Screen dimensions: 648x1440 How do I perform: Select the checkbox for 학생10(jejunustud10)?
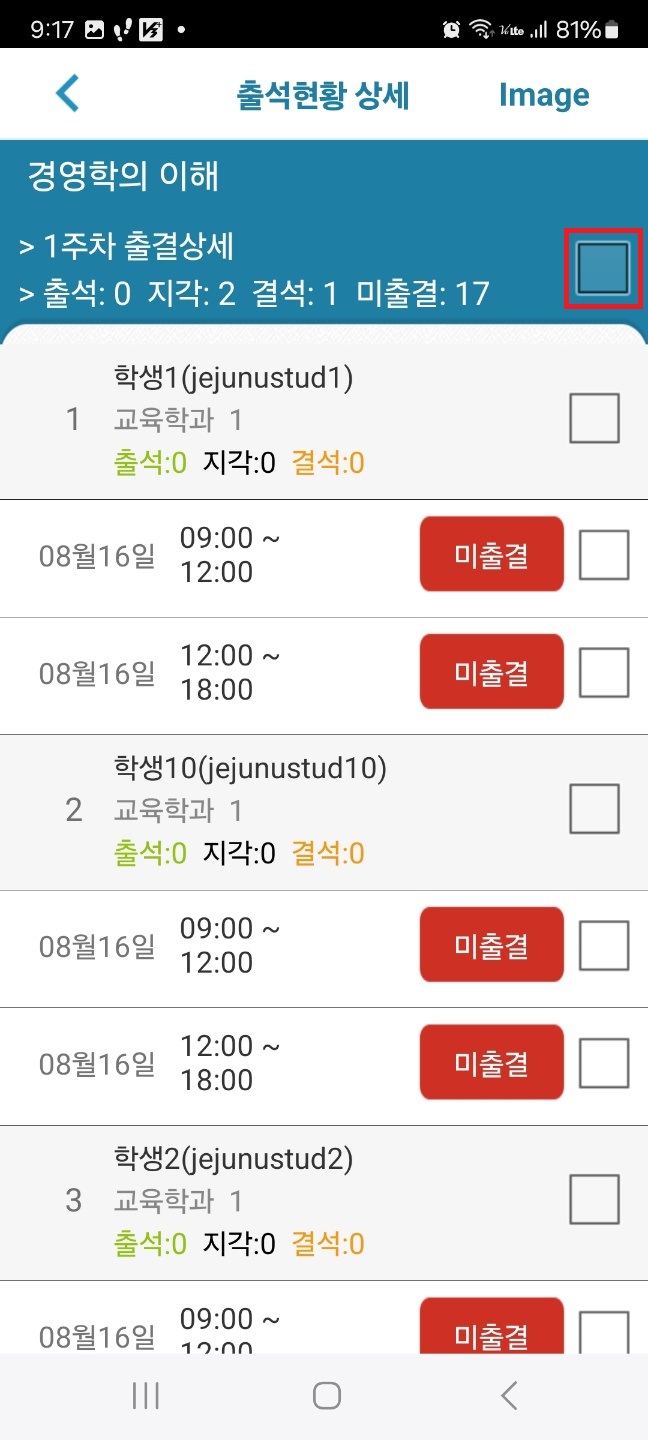pos(594,808)
